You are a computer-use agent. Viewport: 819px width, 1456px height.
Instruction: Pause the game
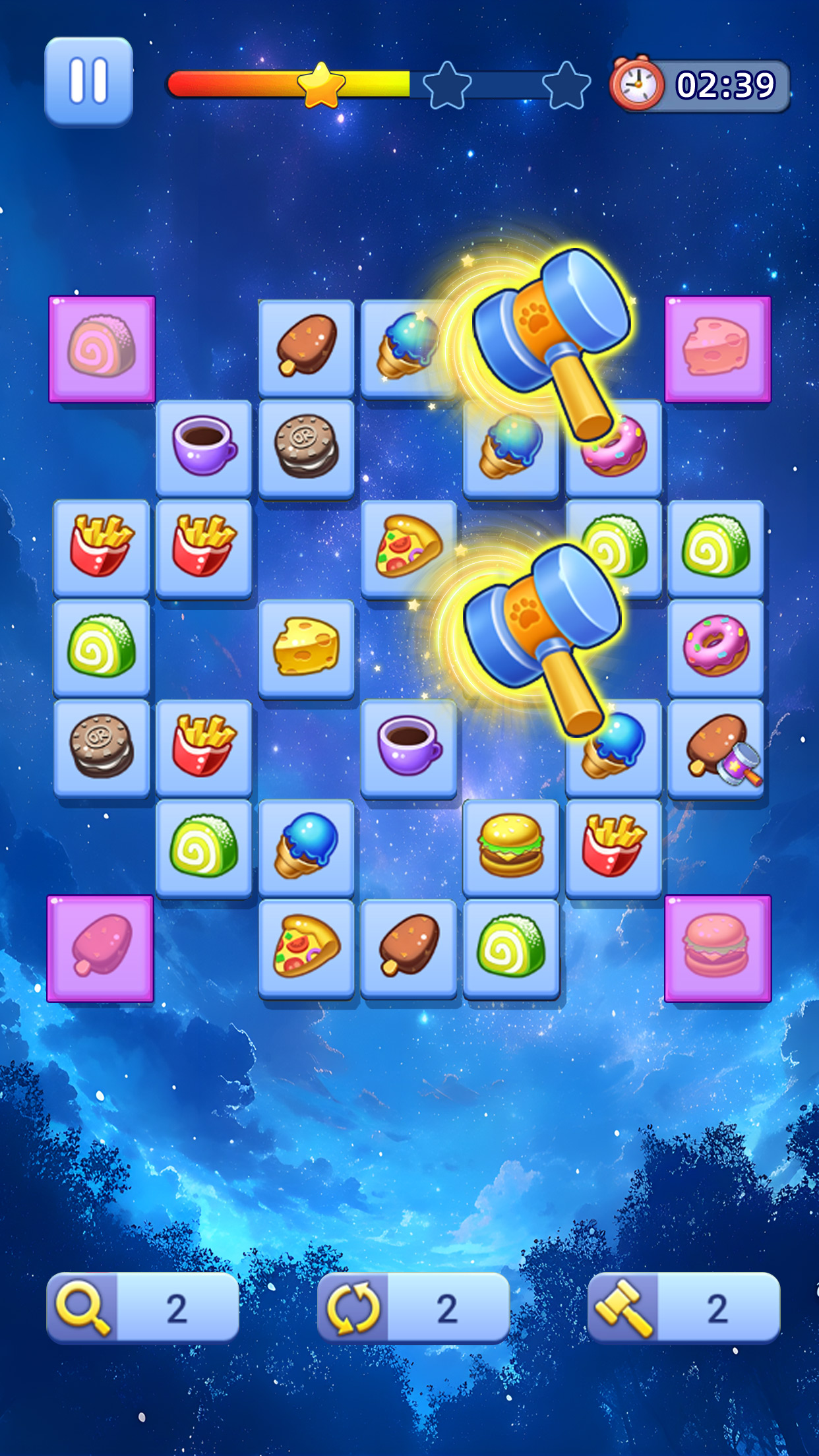89,81
